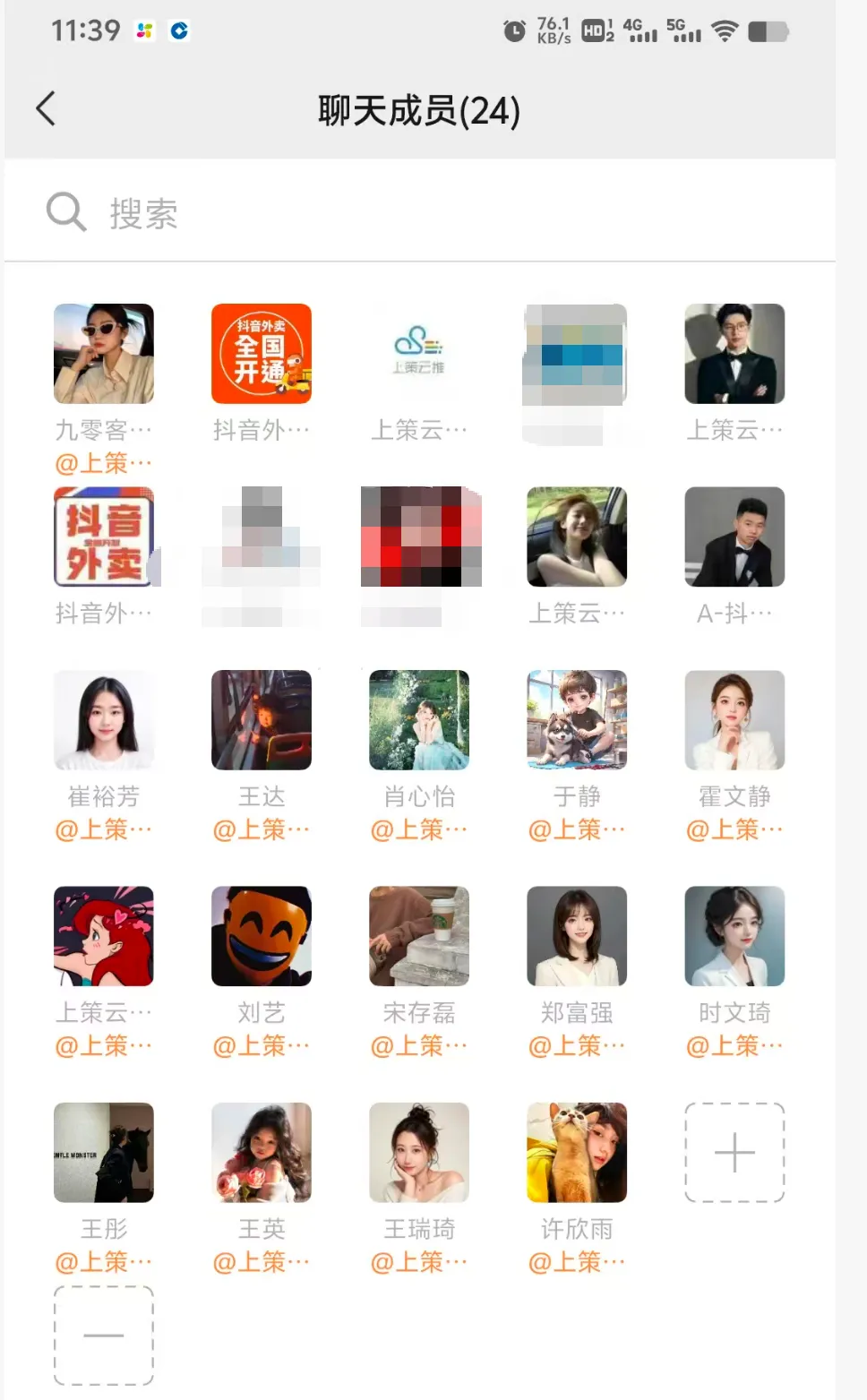View member 王达's profile
The image size is (867, 1400).
[261, 720]
